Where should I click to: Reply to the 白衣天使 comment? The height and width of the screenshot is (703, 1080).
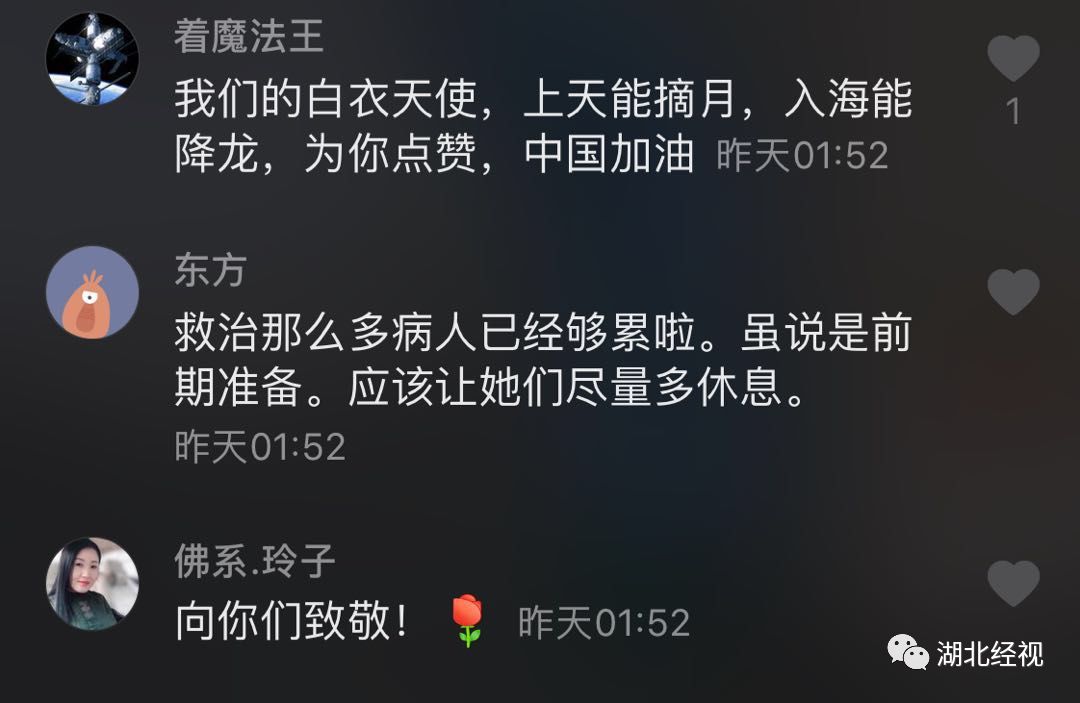point(540,128)
